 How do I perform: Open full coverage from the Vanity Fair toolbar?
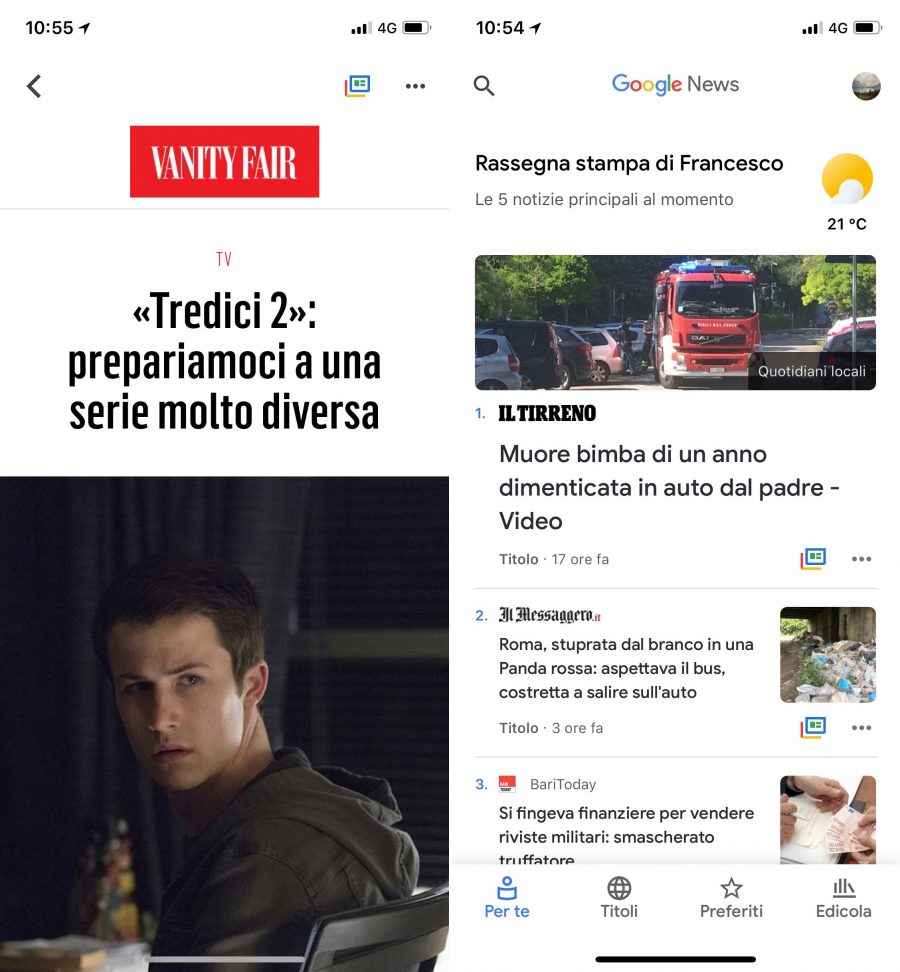(x=357, y=86)
